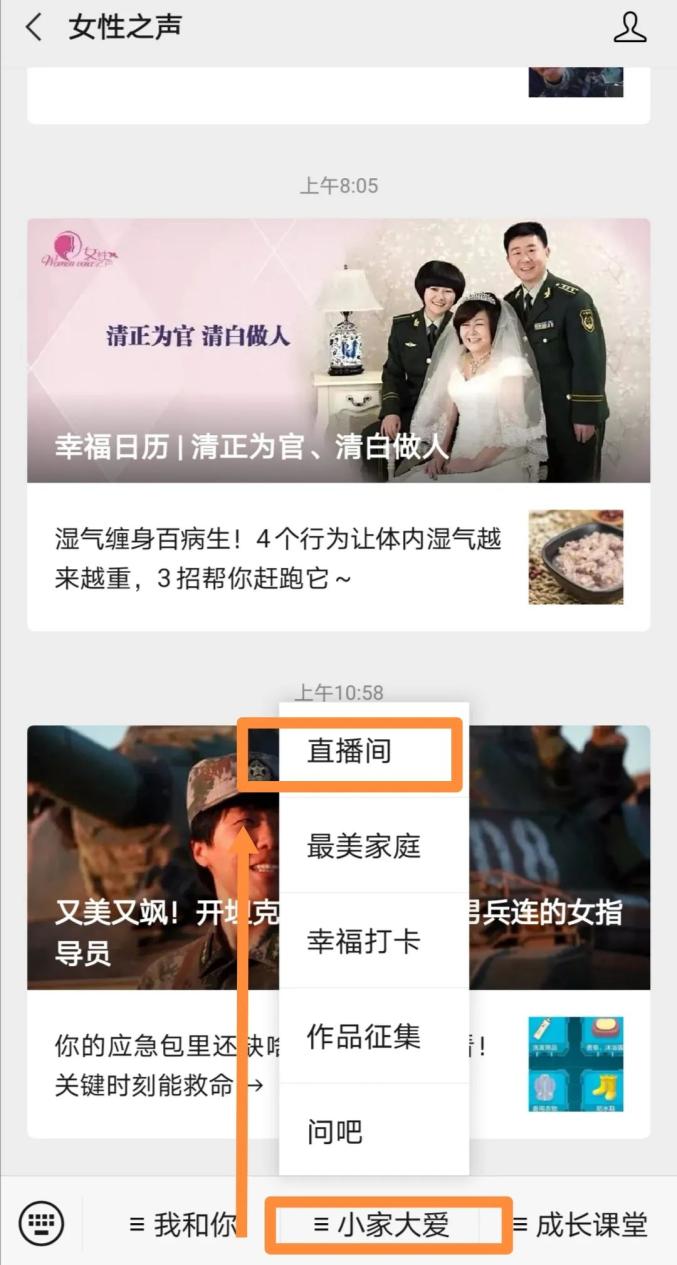Switch to keyboard input mode
677x1265 pixels.
pyautogui.click(x=41, y=1223)
